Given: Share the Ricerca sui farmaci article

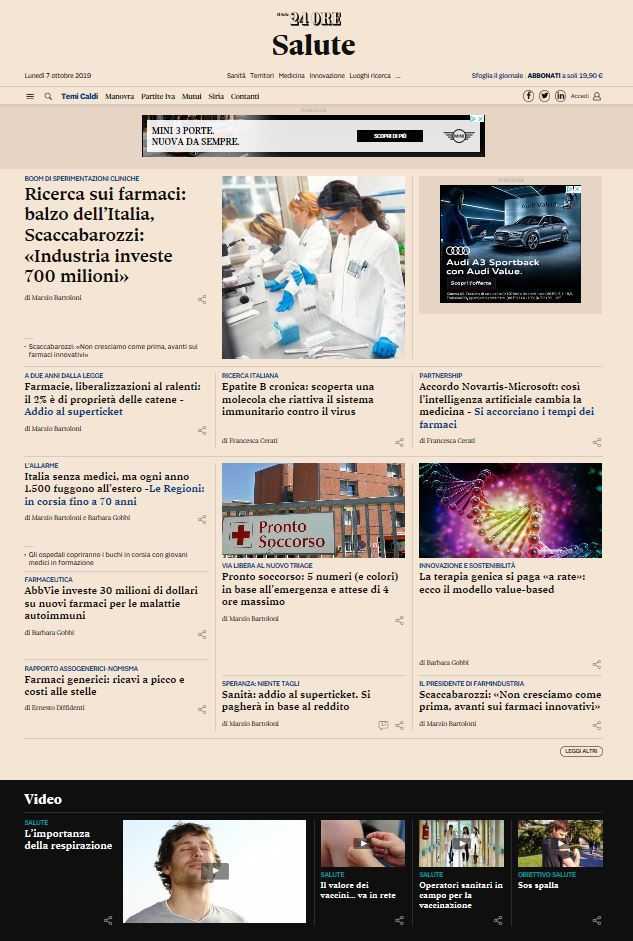Looking at the screenshot, I should point(202,299).
